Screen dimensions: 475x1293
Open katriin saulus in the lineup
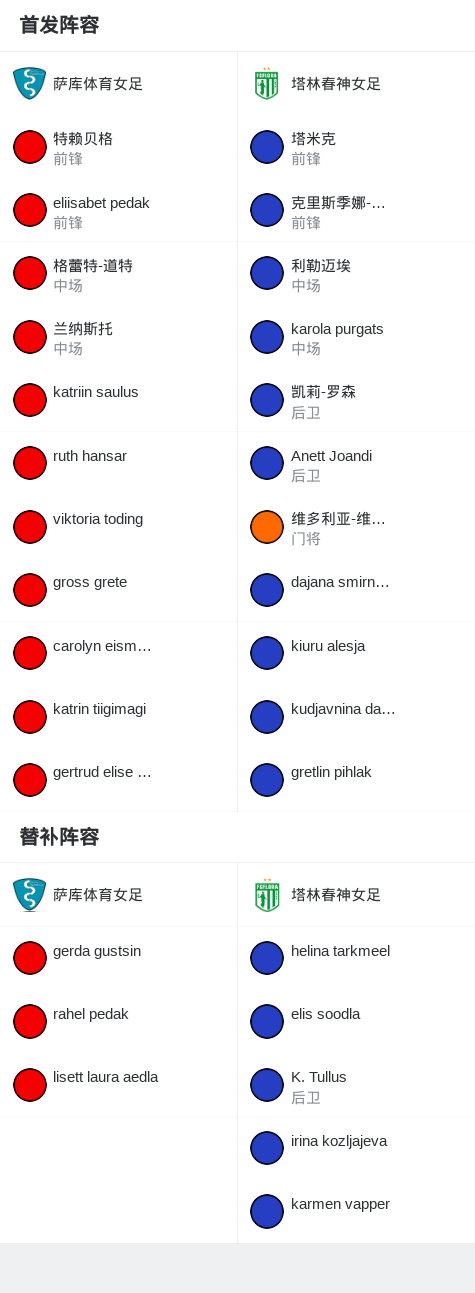point(118,400)
